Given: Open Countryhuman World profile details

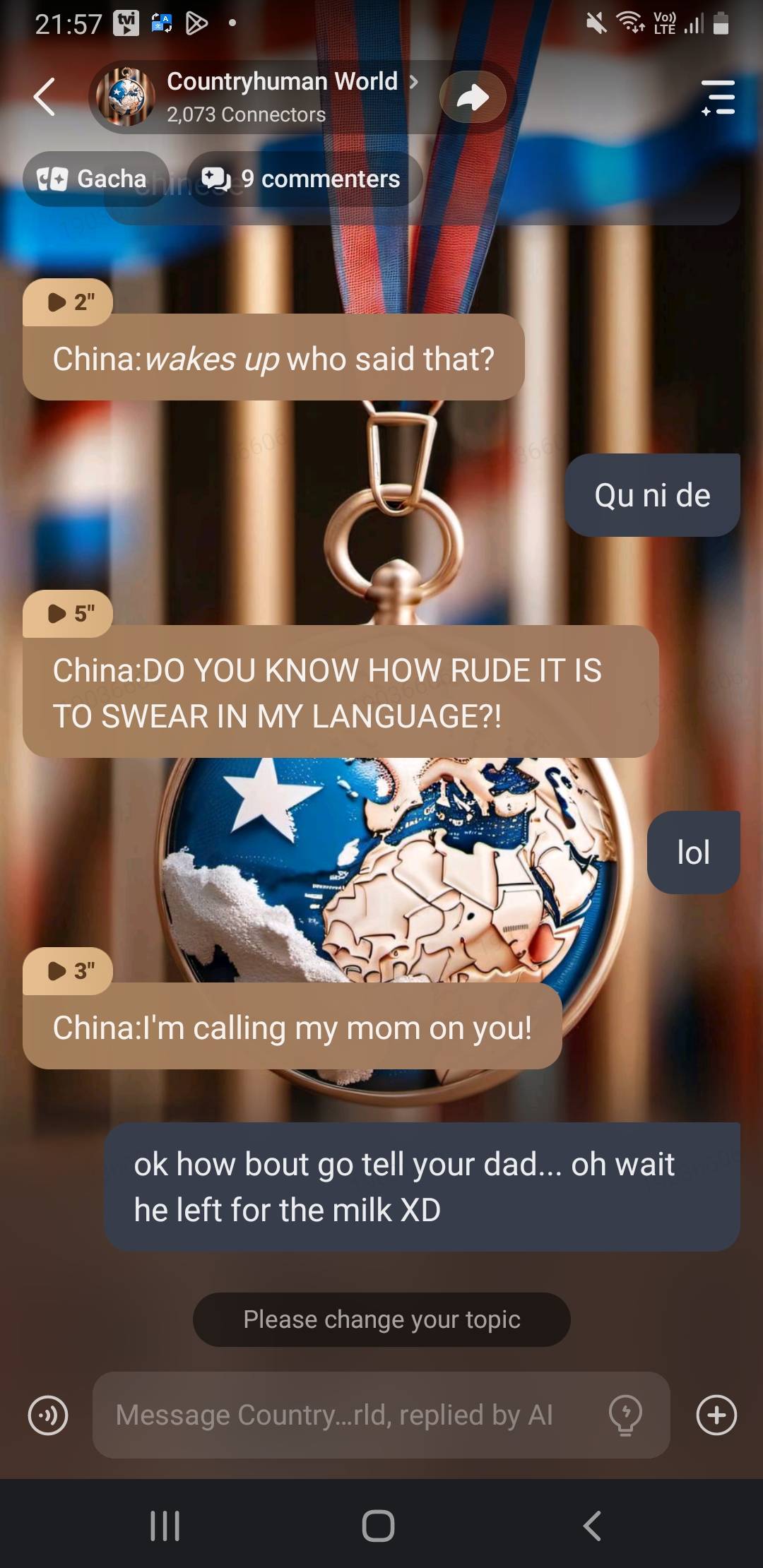Looking at the screenshot, I should 281,96.
